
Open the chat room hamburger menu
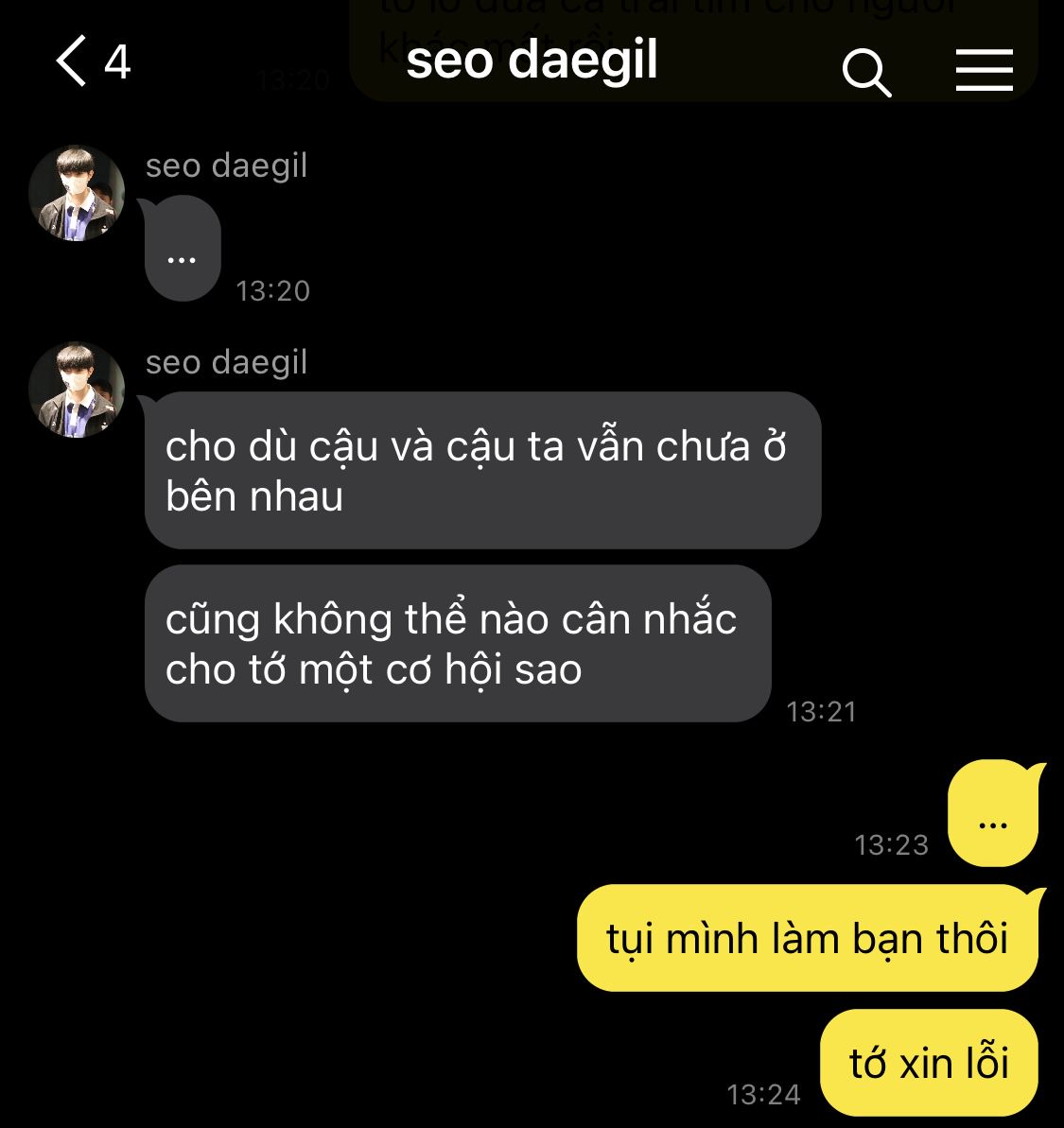tap(984, 71)
